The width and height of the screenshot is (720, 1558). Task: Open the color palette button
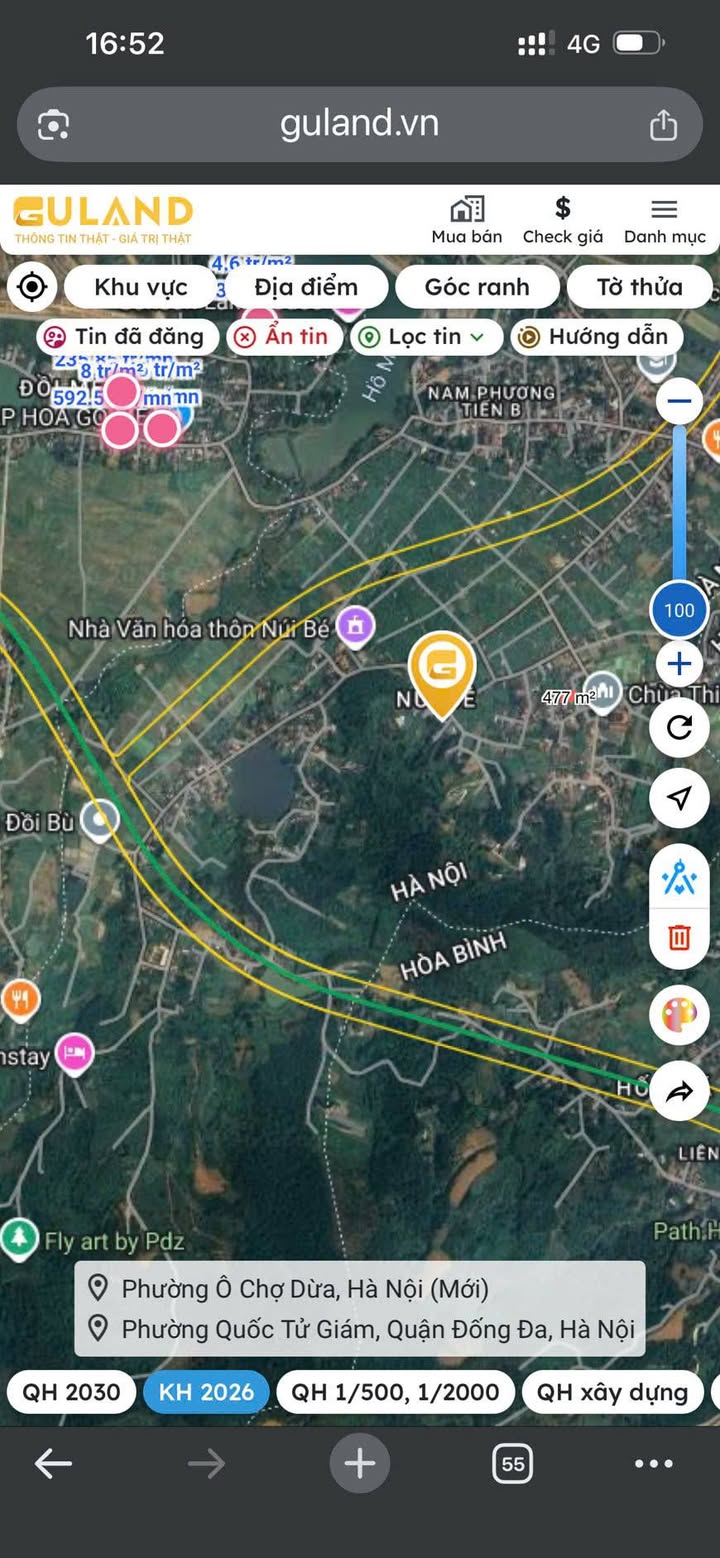[679, 1016]
